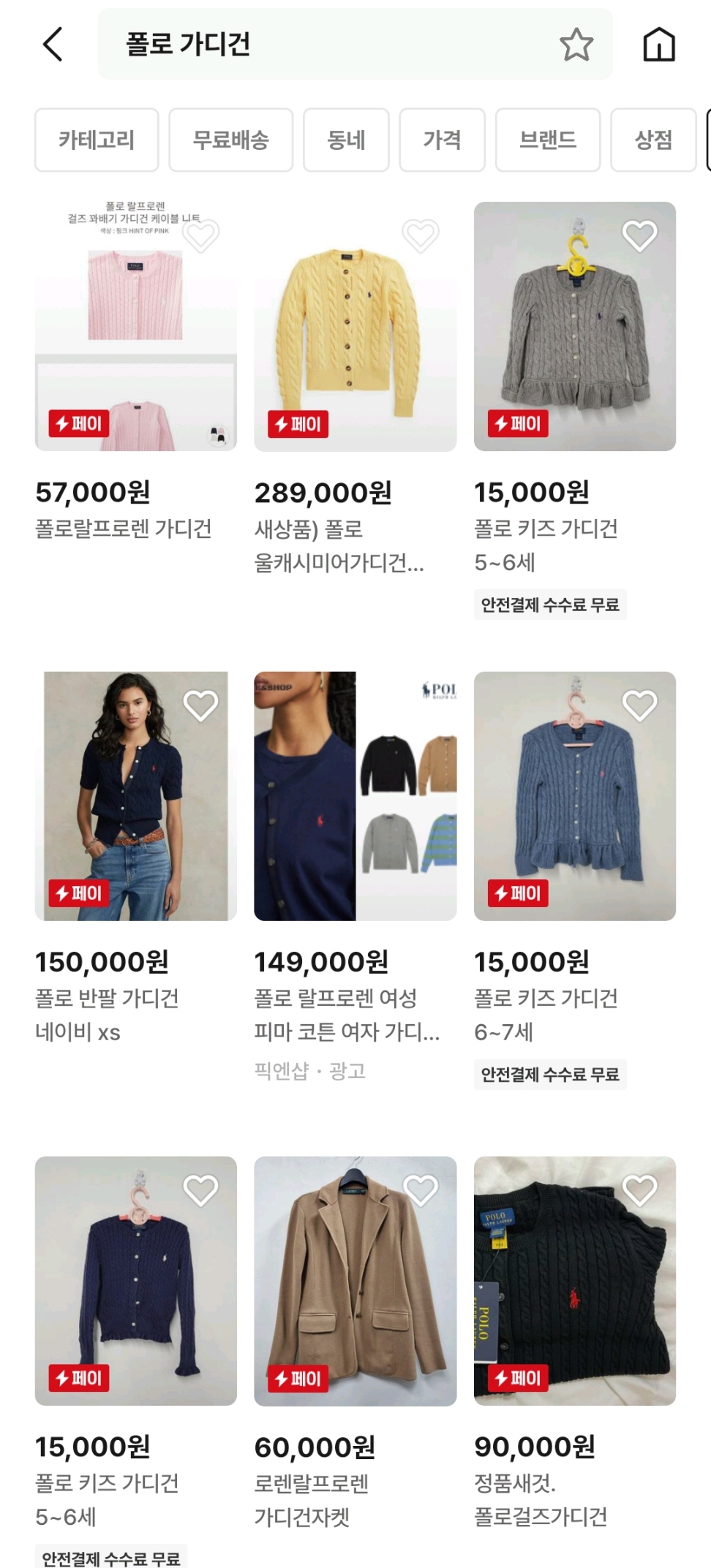Open the 동네 filter

pyautogui.click(x=346, y=140)
